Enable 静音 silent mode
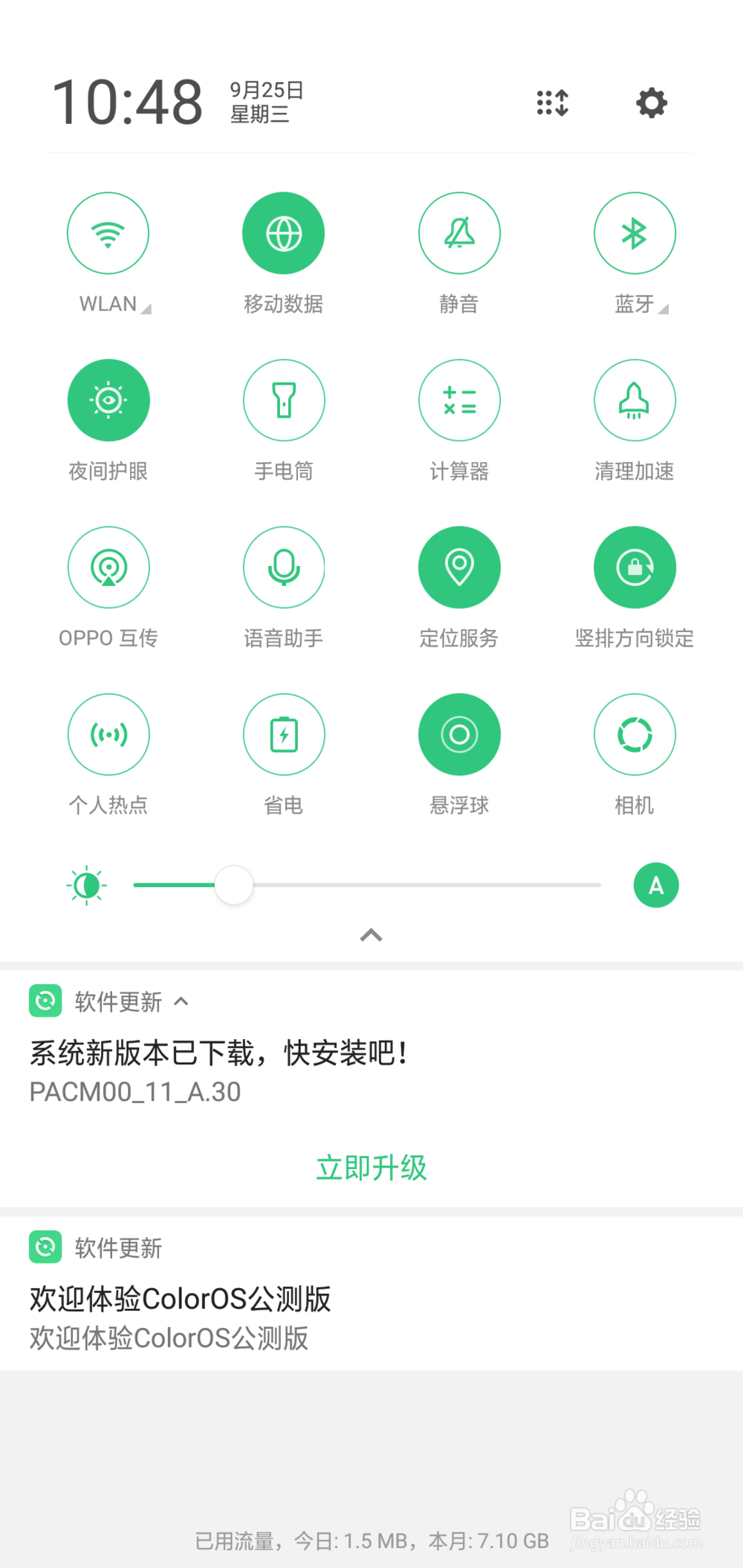Viewport: 743px width, 1568px height. pos(459,232)
